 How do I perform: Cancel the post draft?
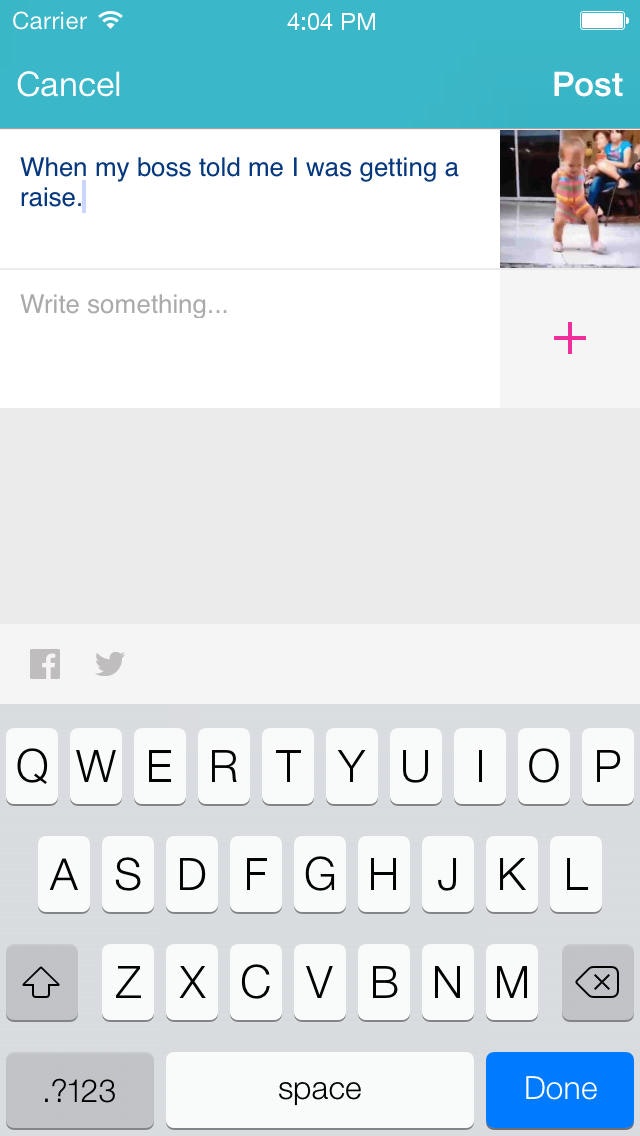point(68,85)
